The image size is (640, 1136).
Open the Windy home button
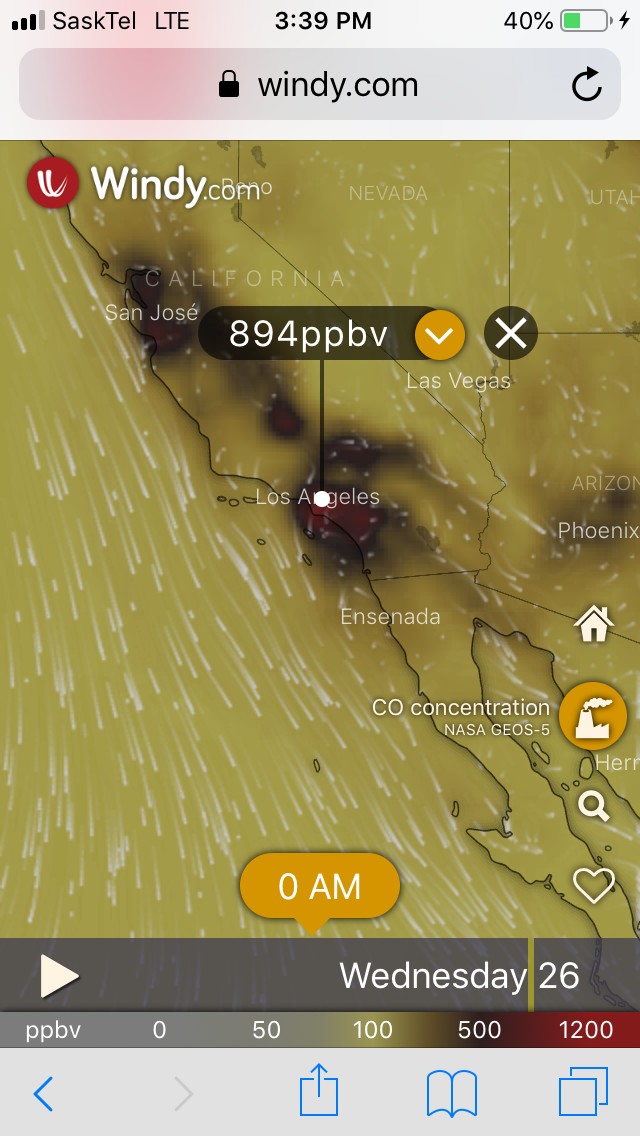click(x=593, y=625)
